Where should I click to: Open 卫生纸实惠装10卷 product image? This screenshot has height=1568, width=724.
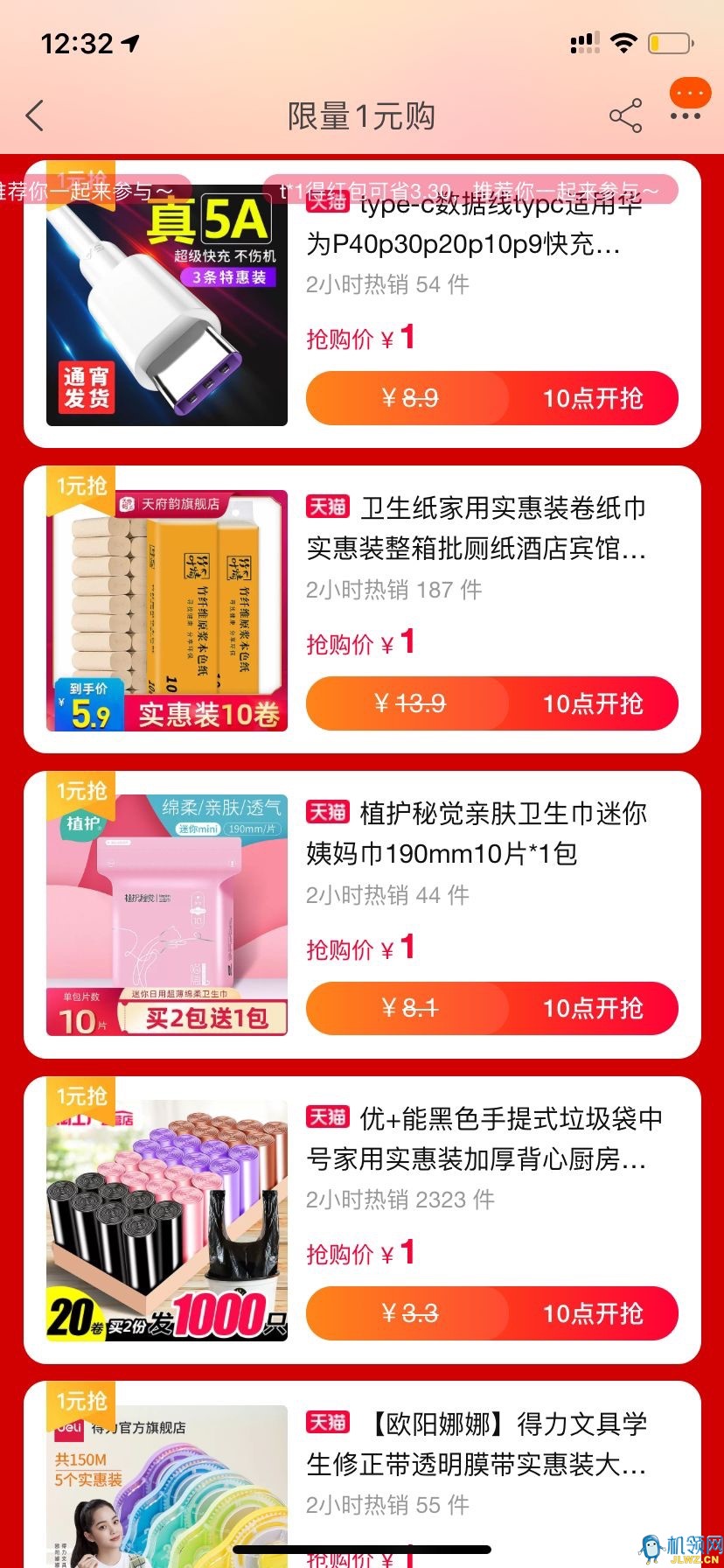pos(167,611)
